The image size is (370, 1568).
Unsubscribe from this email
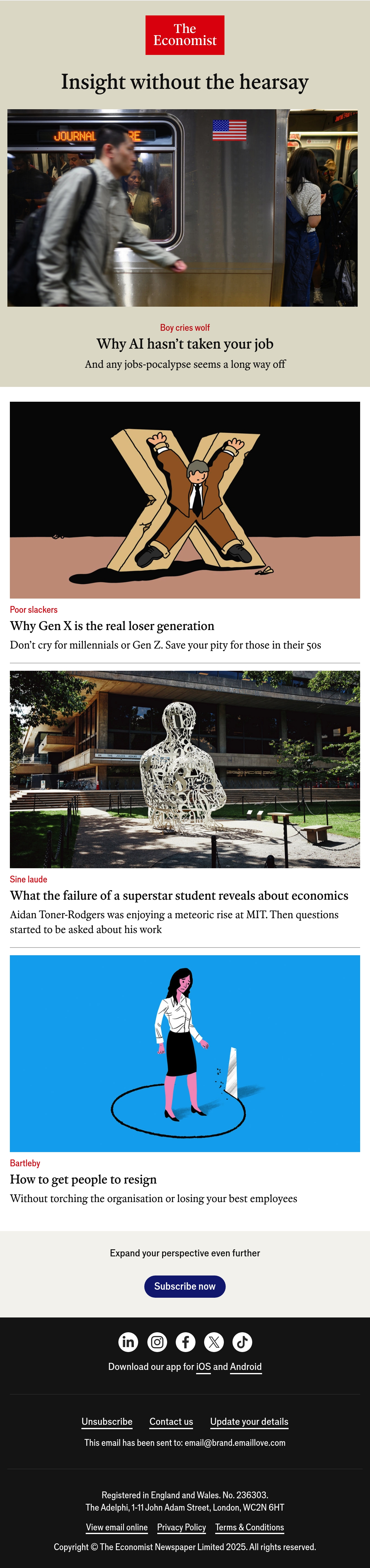point(107,1421)
